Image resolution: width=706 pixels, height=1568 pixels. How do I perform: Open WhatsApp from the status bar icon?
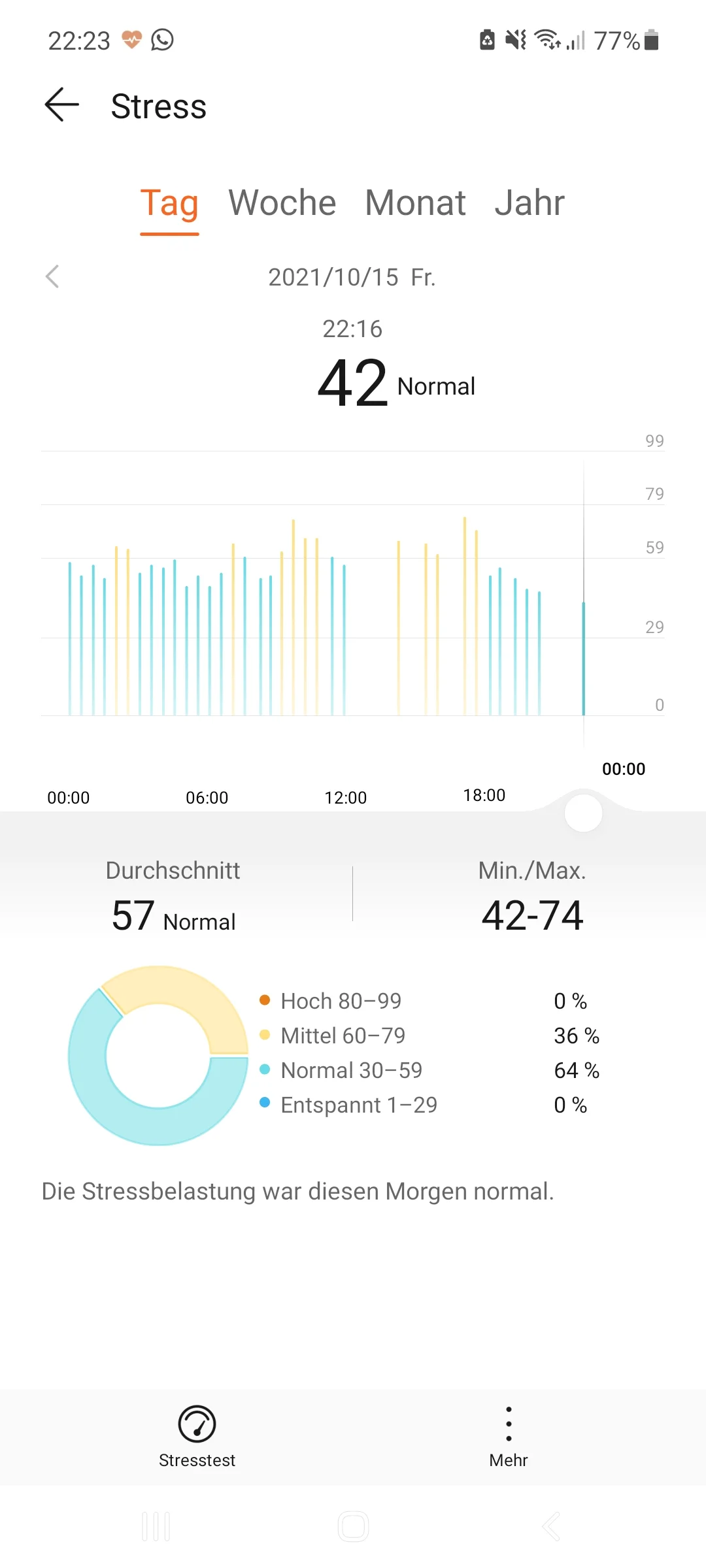point(163,41)
